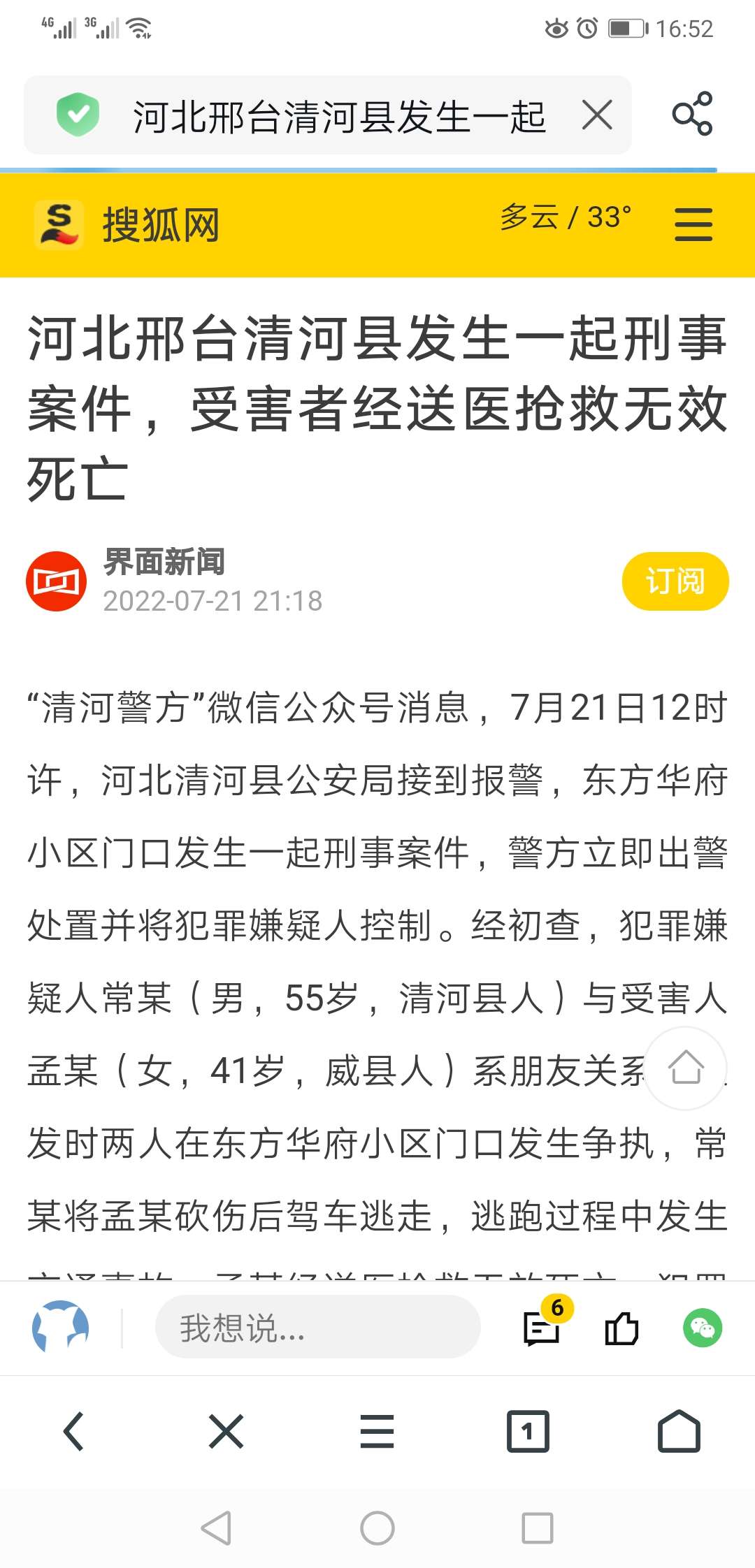Open the 搜狐网 home logo
The width and height of the screenshot is (755, 1568).
click(127, 224)
